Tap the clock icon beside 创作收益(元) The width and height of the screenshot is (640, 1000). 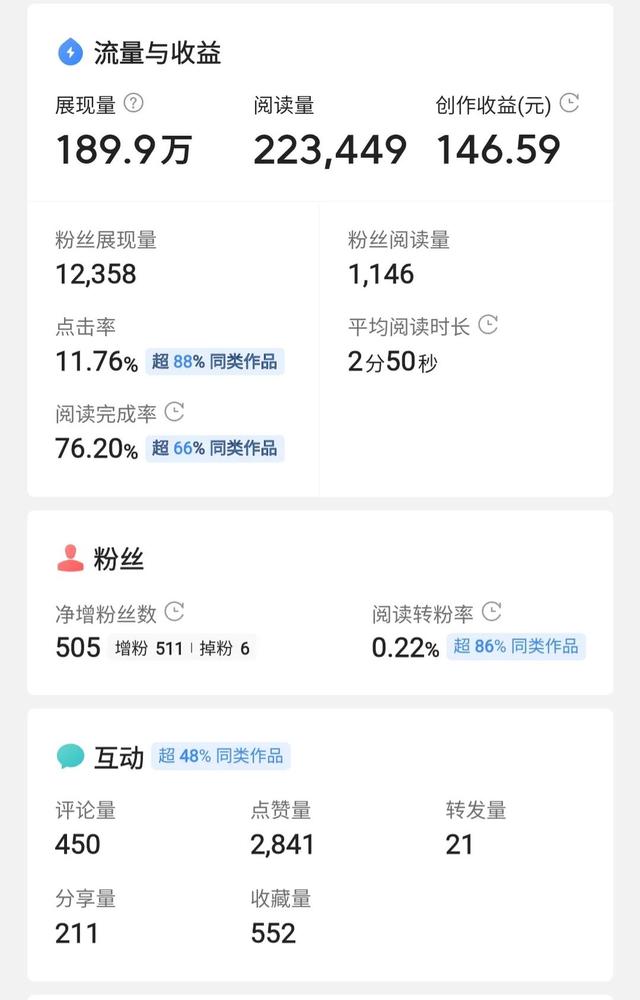569,103
